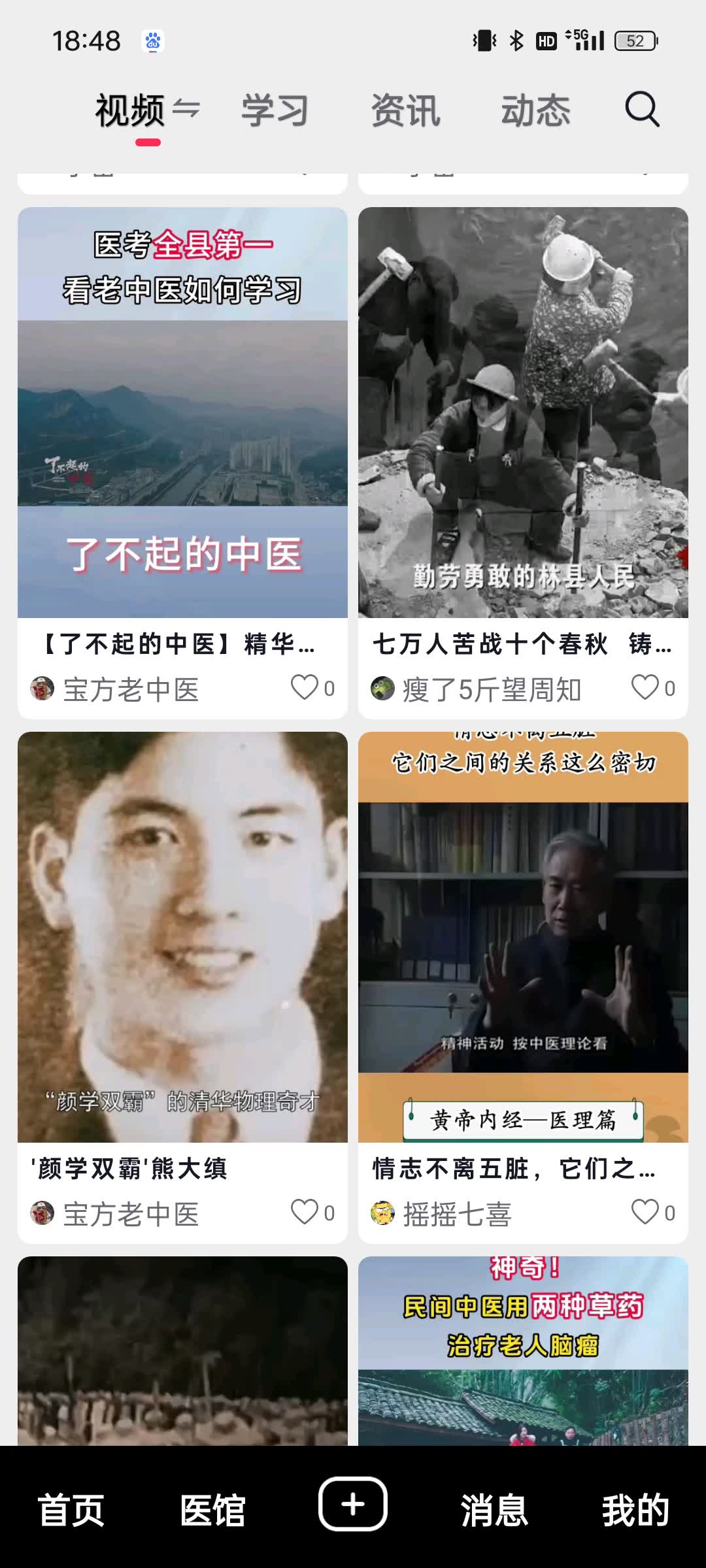Open the '颜学双霸'熊大缜 video
Viewport: 706px width, 1568px height.
point(182,937)
